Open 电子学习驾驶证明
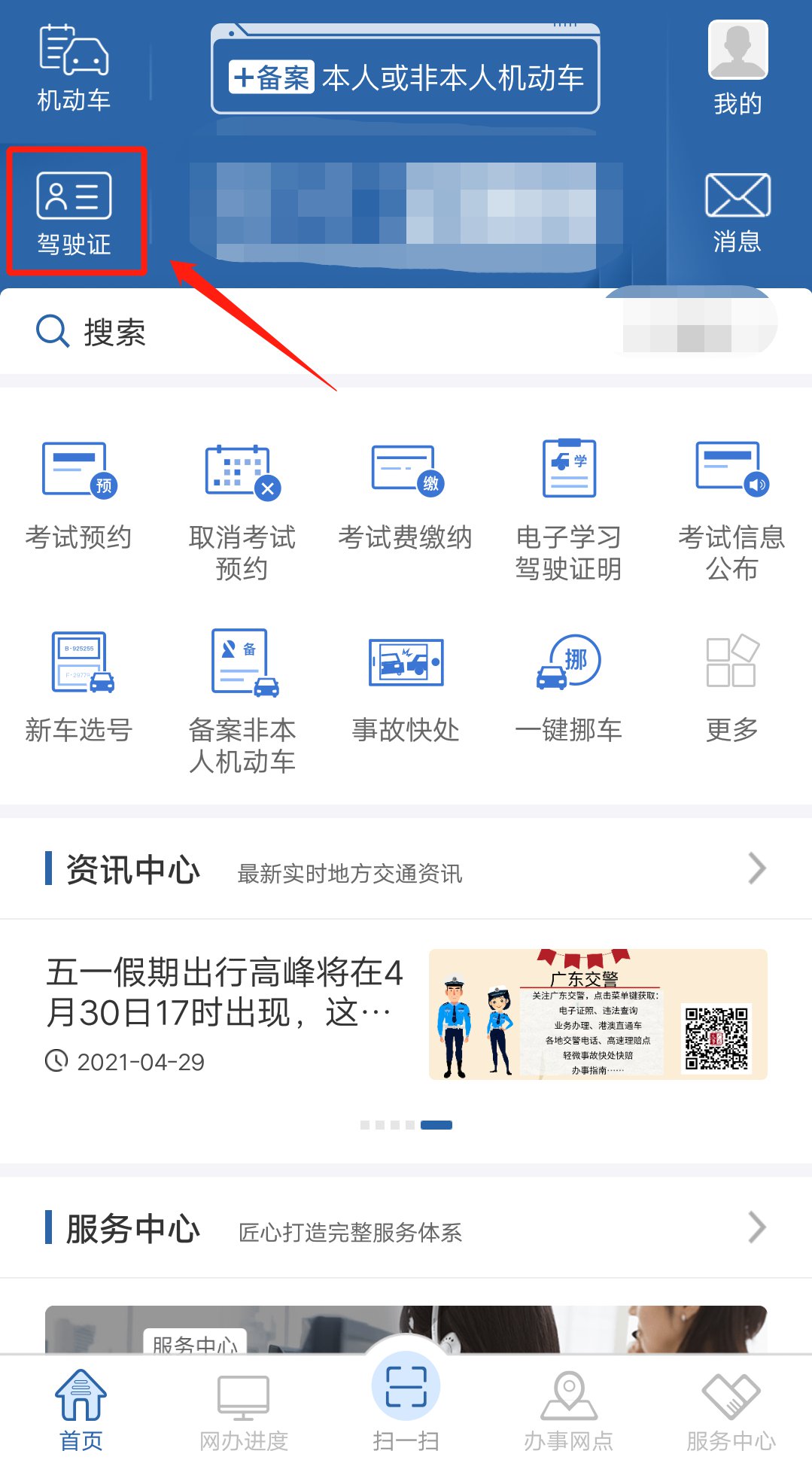 [x=568, y=508]
